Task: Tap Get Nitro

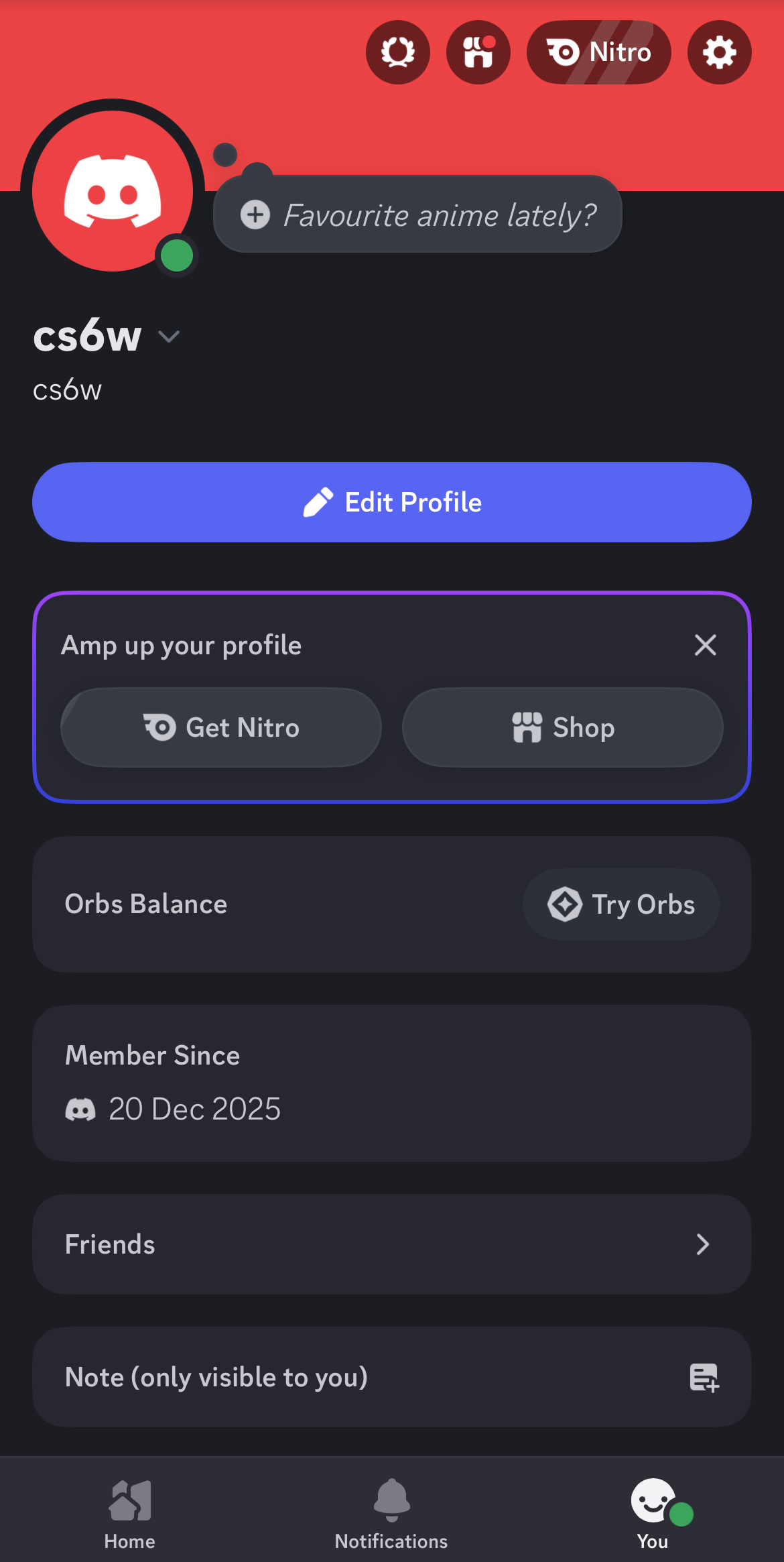Action: [221, 727]
